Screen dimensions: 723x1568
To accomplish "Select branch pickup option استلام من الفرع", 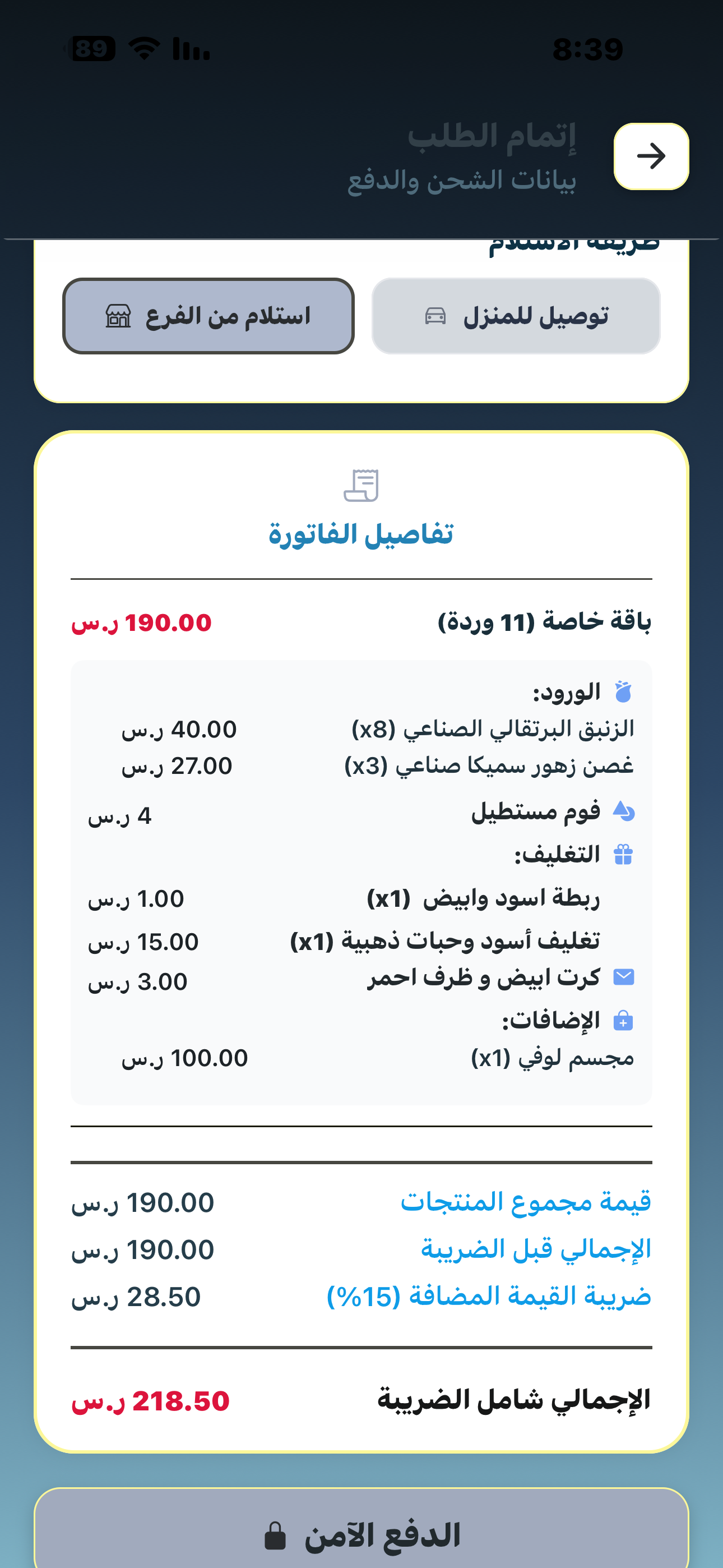I will tap(208, 316).
